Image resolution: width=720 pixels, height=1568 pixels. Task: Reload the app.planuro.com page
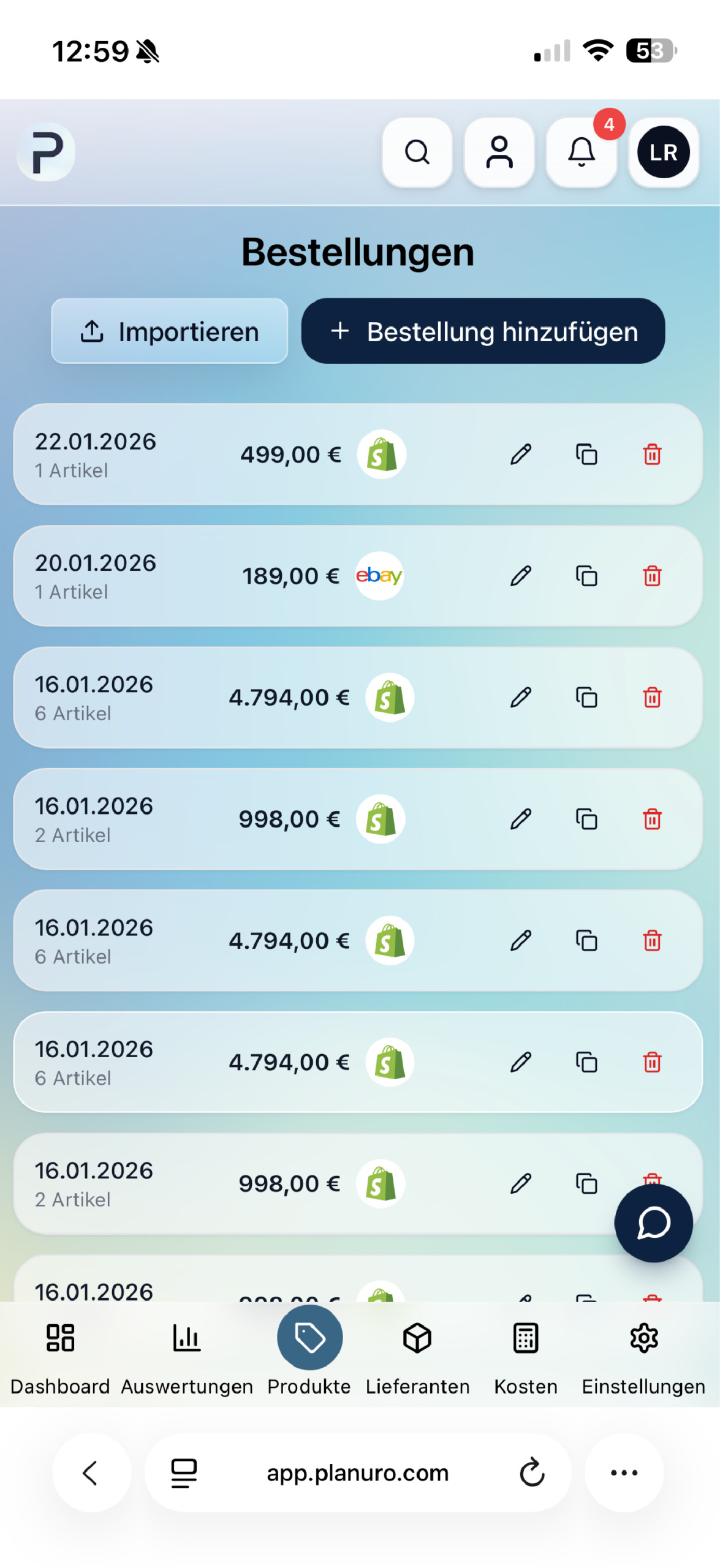532,1473
